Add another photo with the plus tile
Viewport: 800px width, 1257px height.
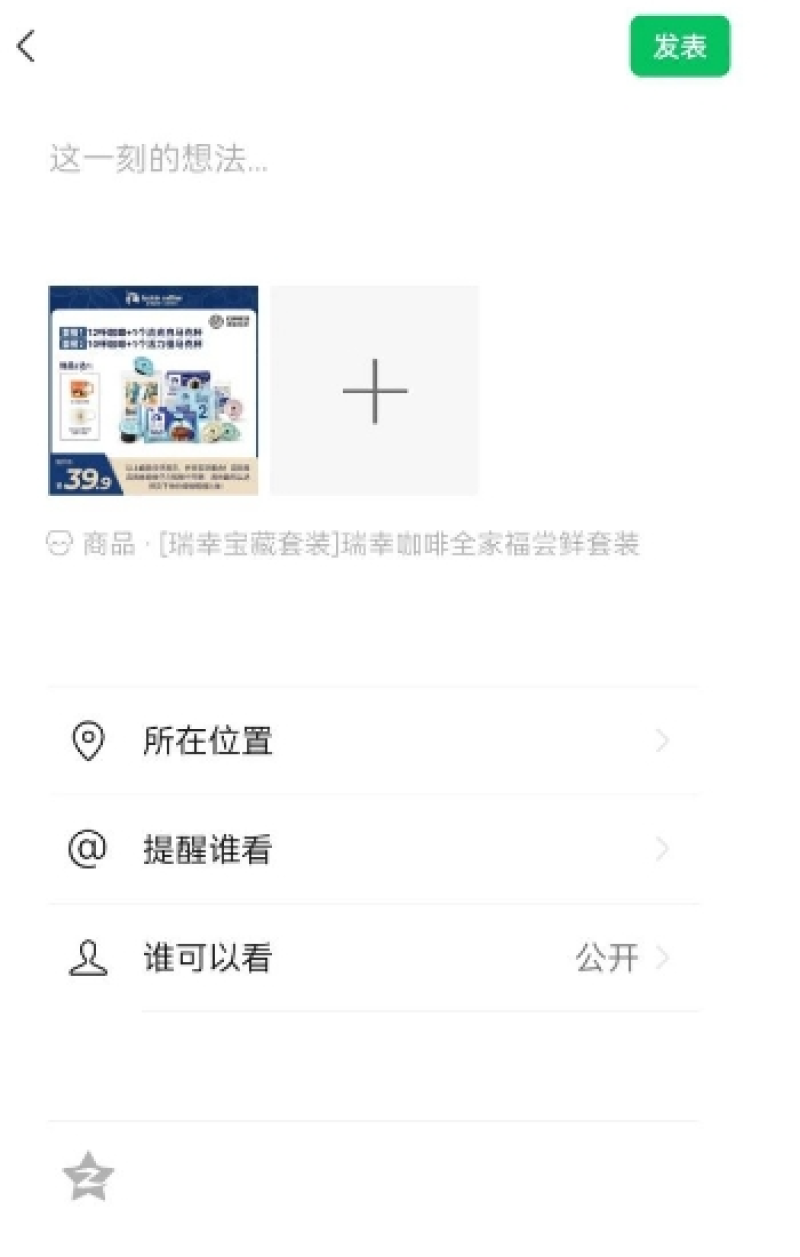[x=375, y=390]
